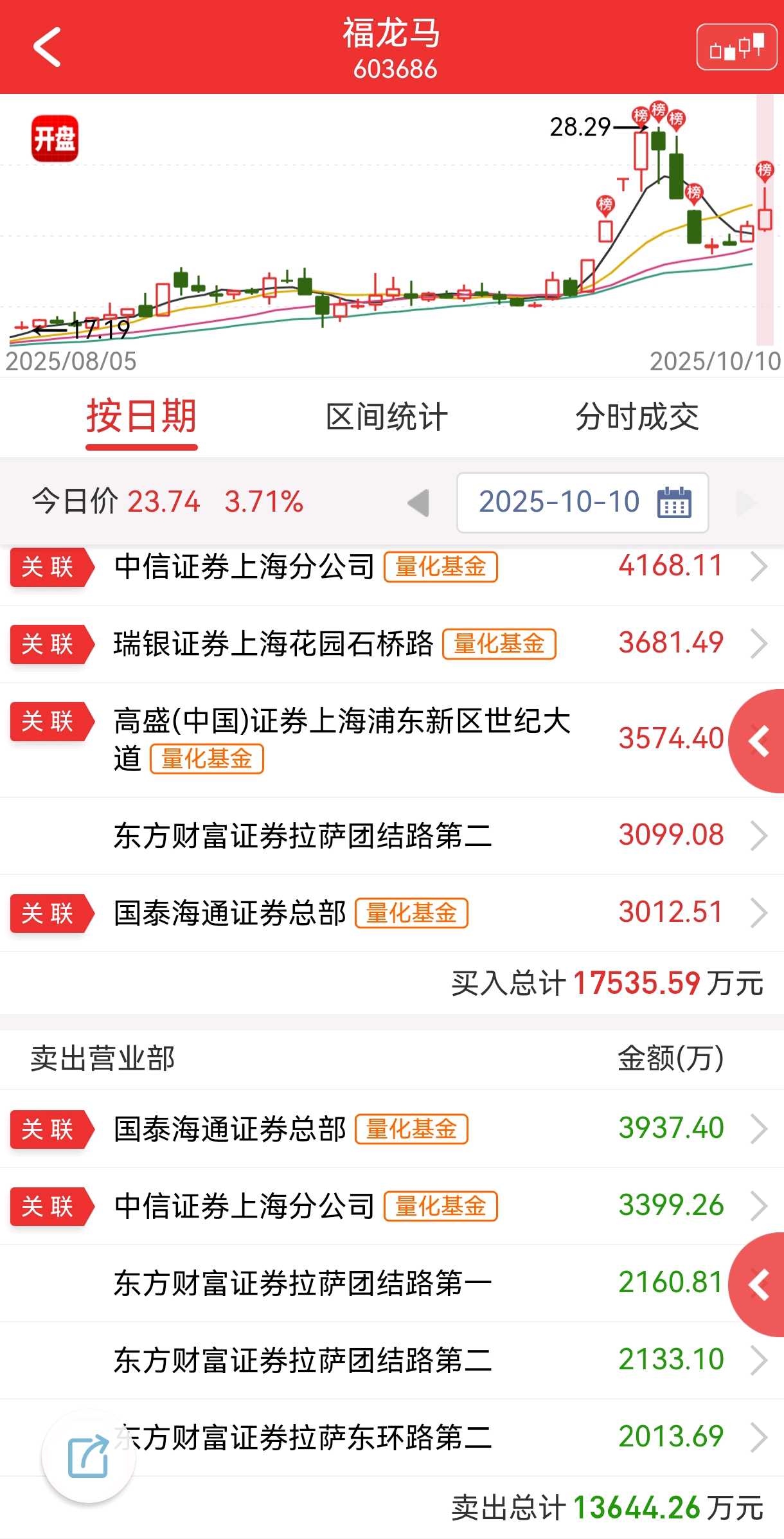Select the 按日期 tab
The height and width of the screenshot is (1539, 784).
point(141,417)
